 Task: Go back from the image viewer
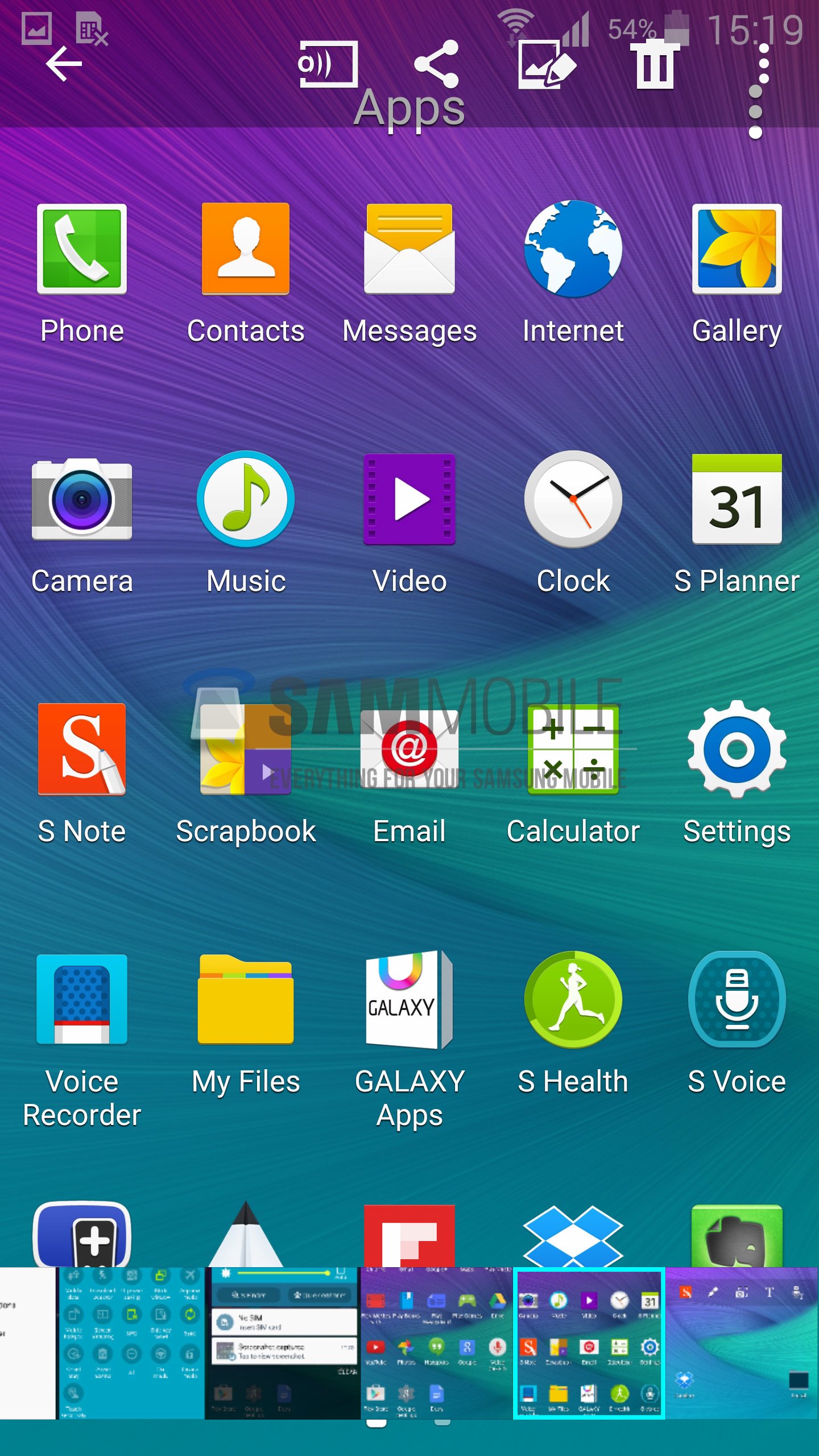click(64, 64)
